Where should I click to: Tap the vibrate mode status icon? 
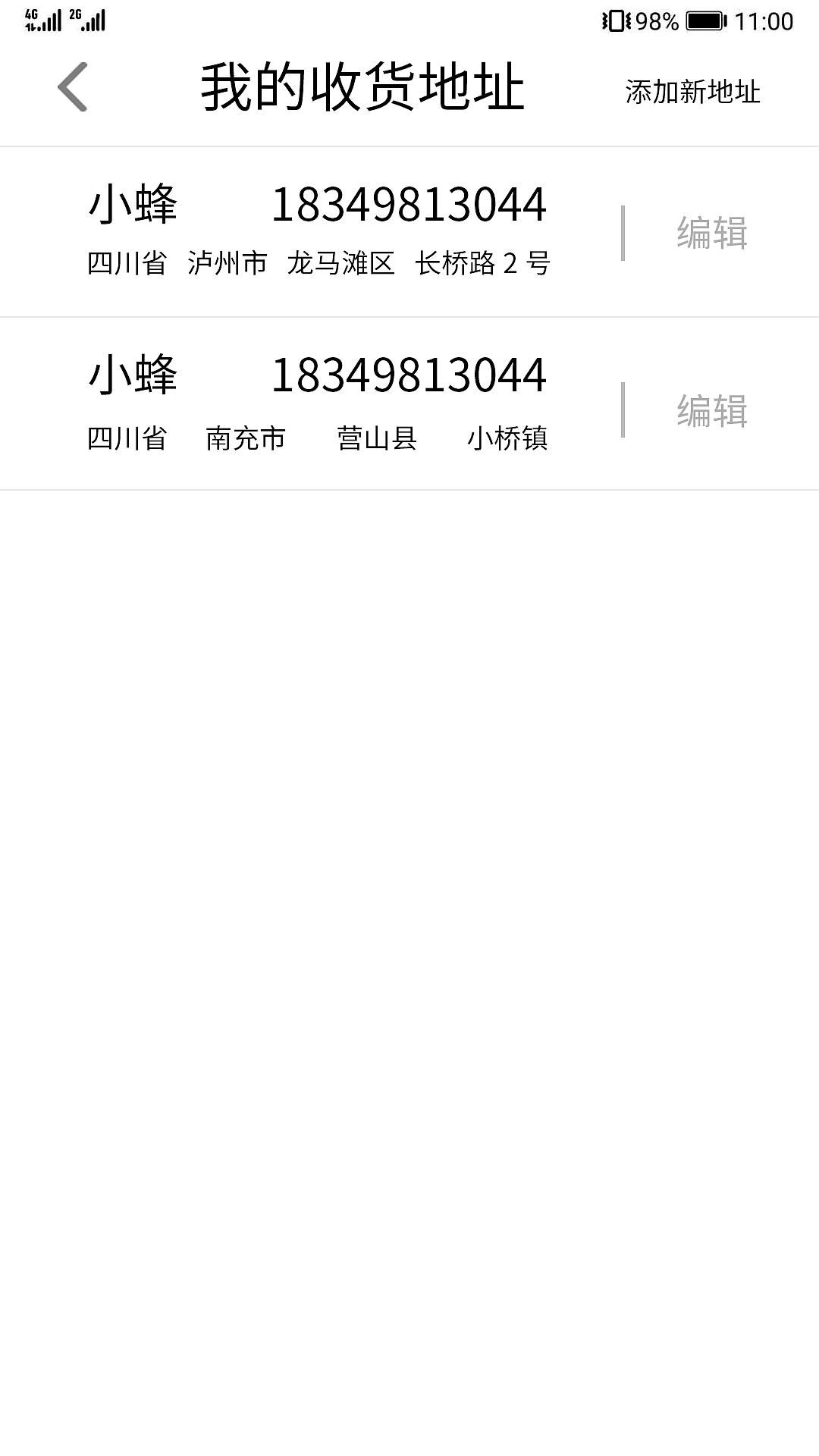pos(616,23)
